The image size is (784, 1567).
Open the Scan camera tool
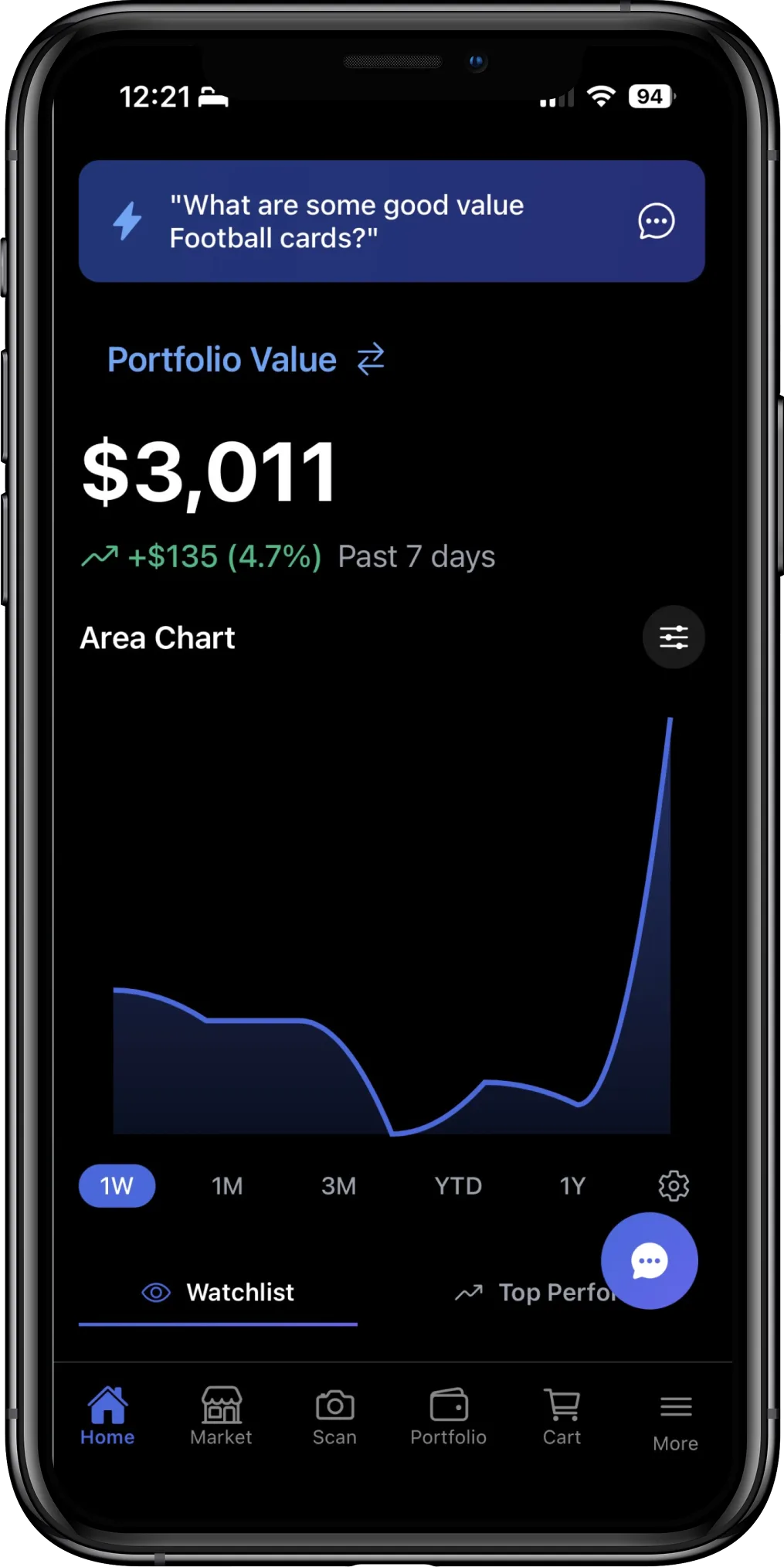pos(334,1416)
